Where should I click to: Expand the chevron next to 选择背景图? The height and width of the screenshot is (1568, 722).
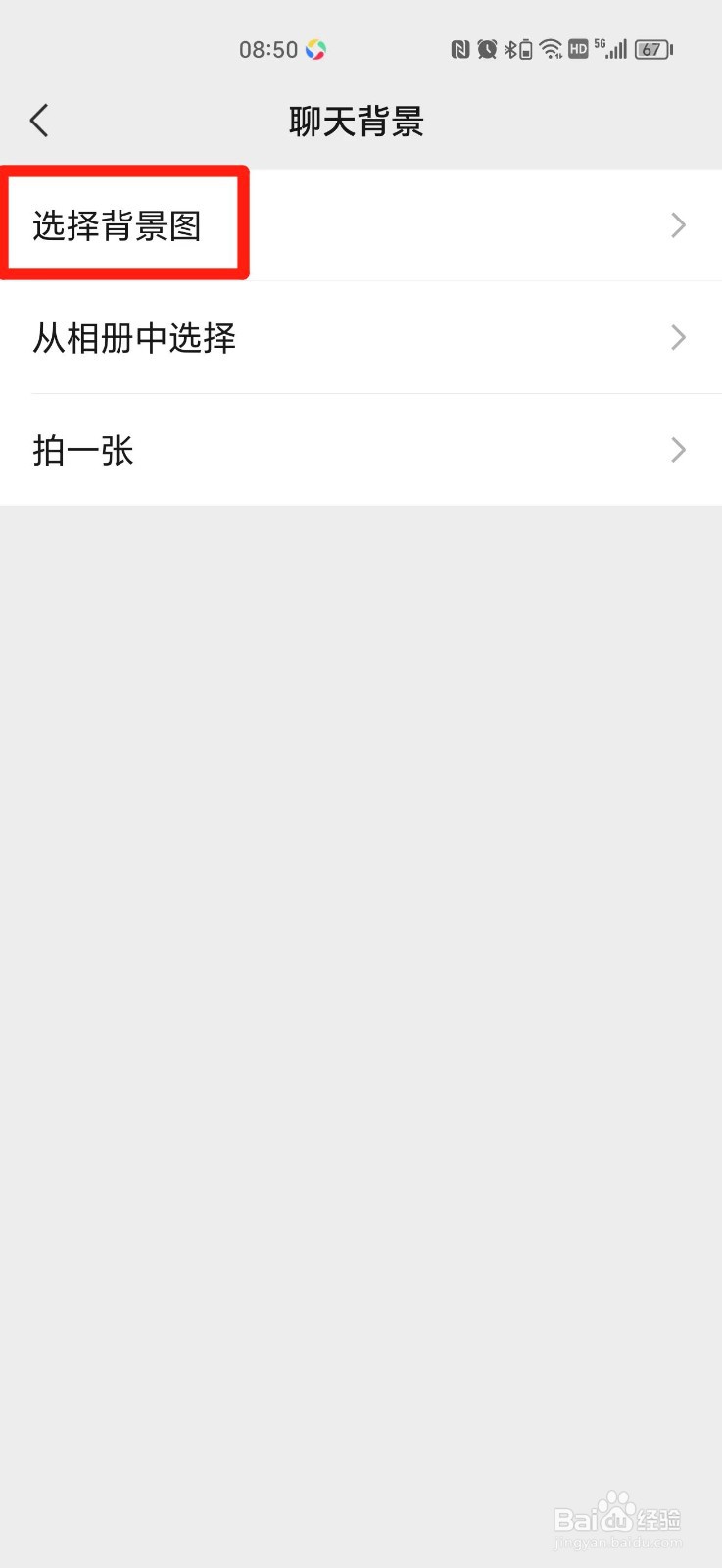pos(677,225)
